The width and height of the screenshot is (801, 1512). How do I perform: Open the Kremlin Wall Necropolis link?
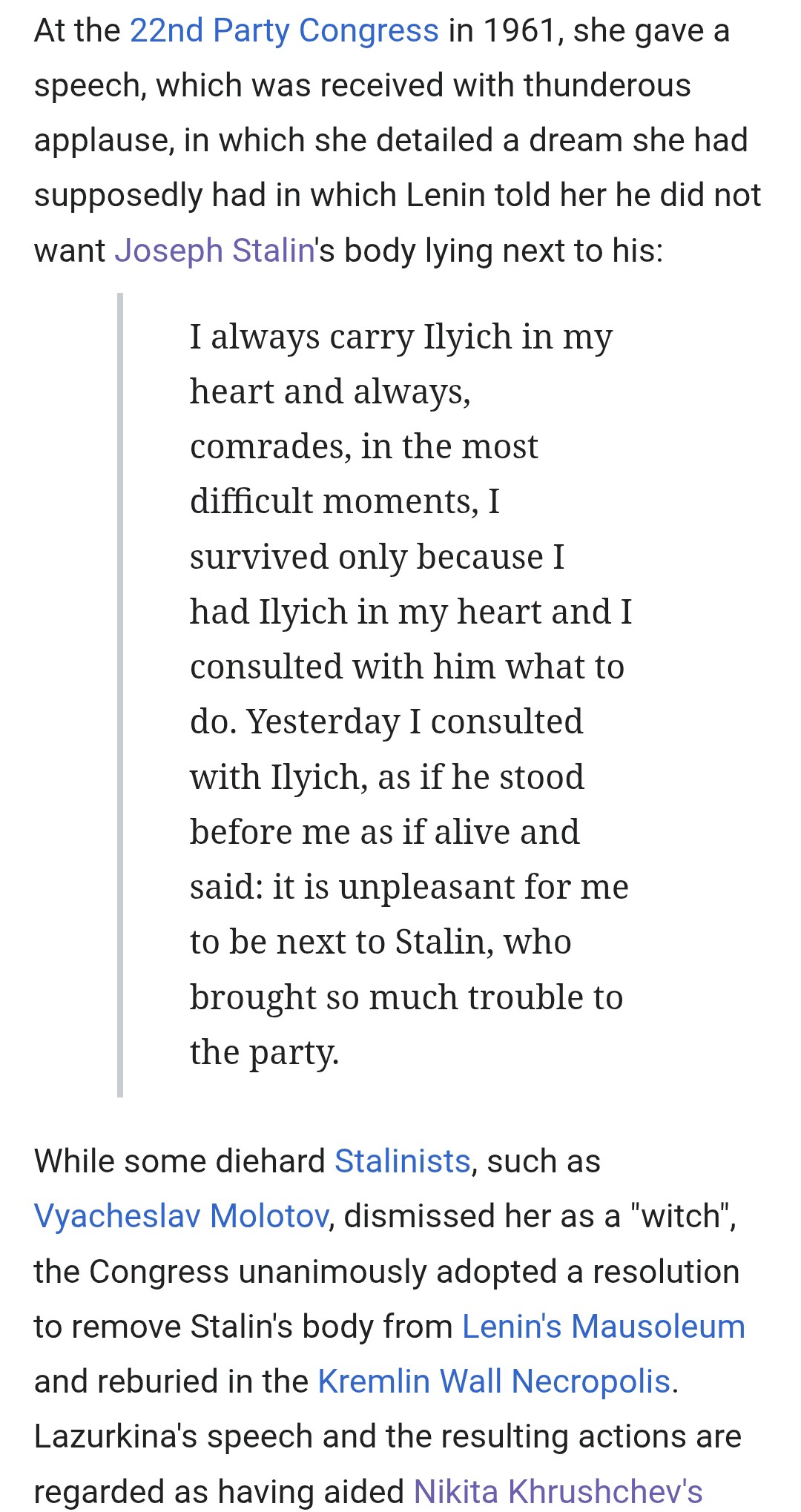pos(494,1381)
